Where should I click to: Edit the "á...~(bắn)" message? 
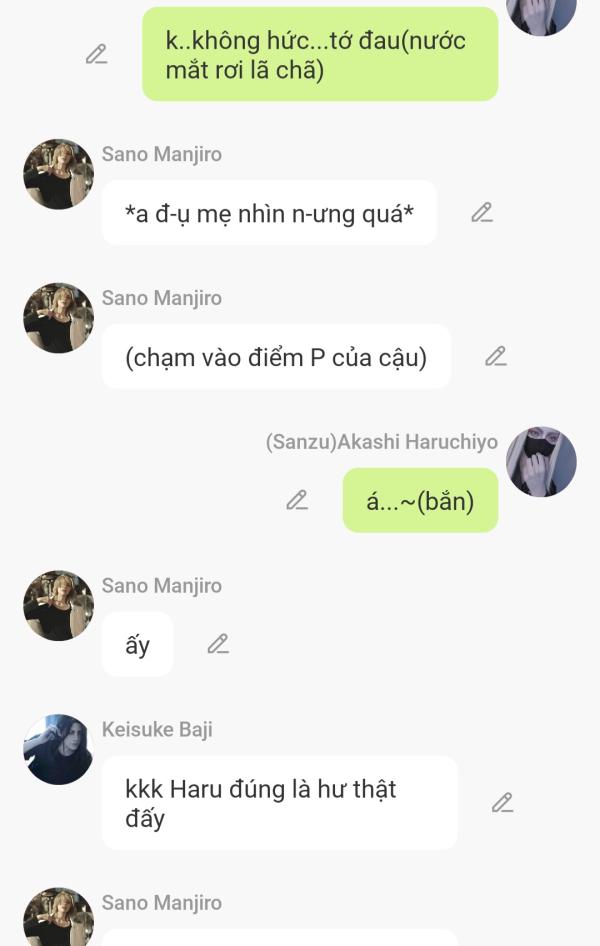[297, 500]
